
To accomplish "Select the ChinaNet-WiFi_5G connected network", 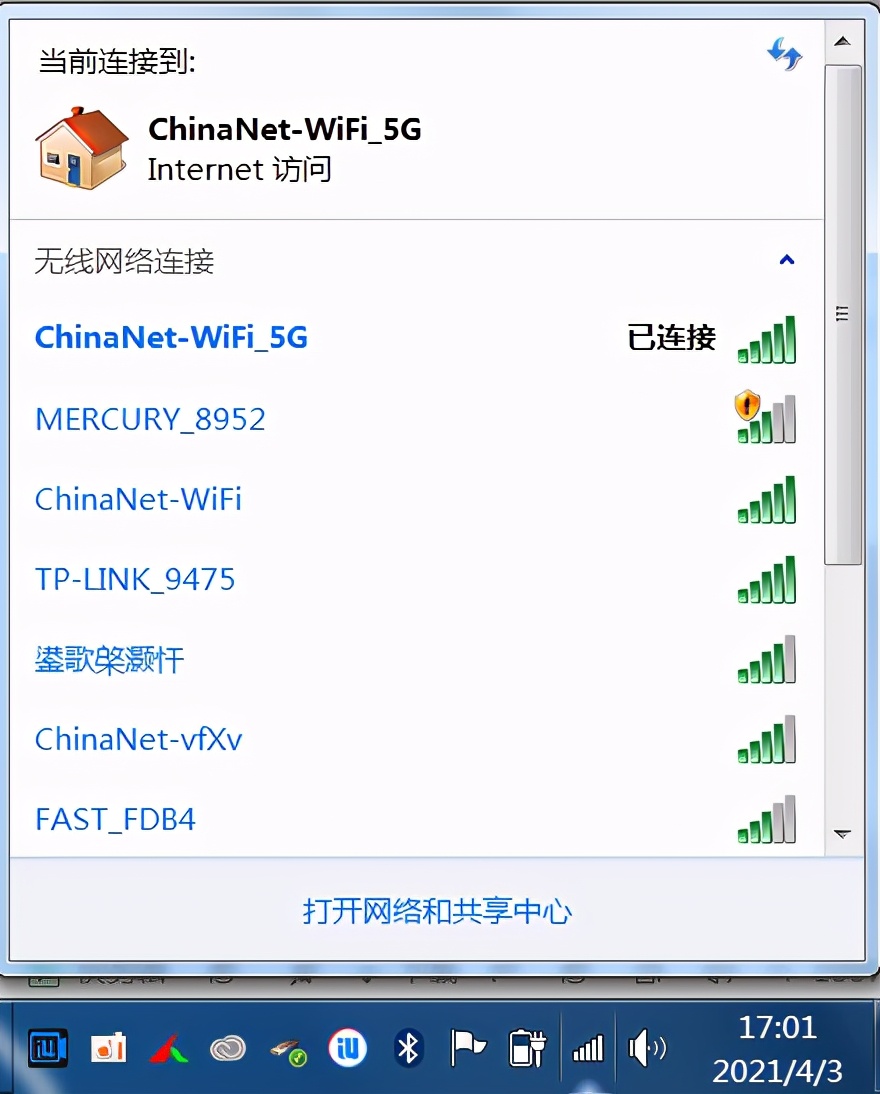I will coord(170,338).
